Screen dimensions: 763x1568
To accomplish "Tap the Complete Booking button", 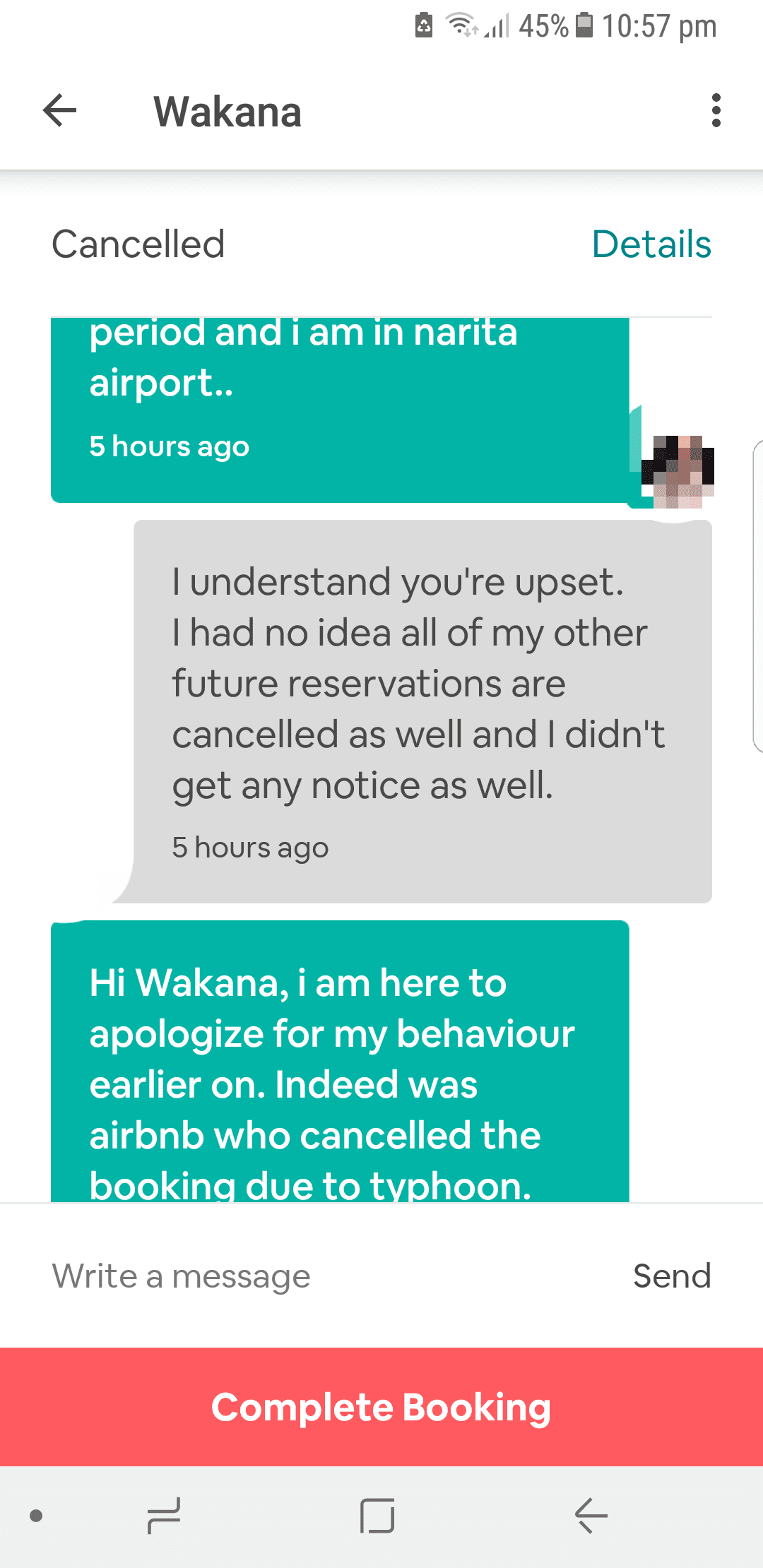I will [x=381, y=1407].
